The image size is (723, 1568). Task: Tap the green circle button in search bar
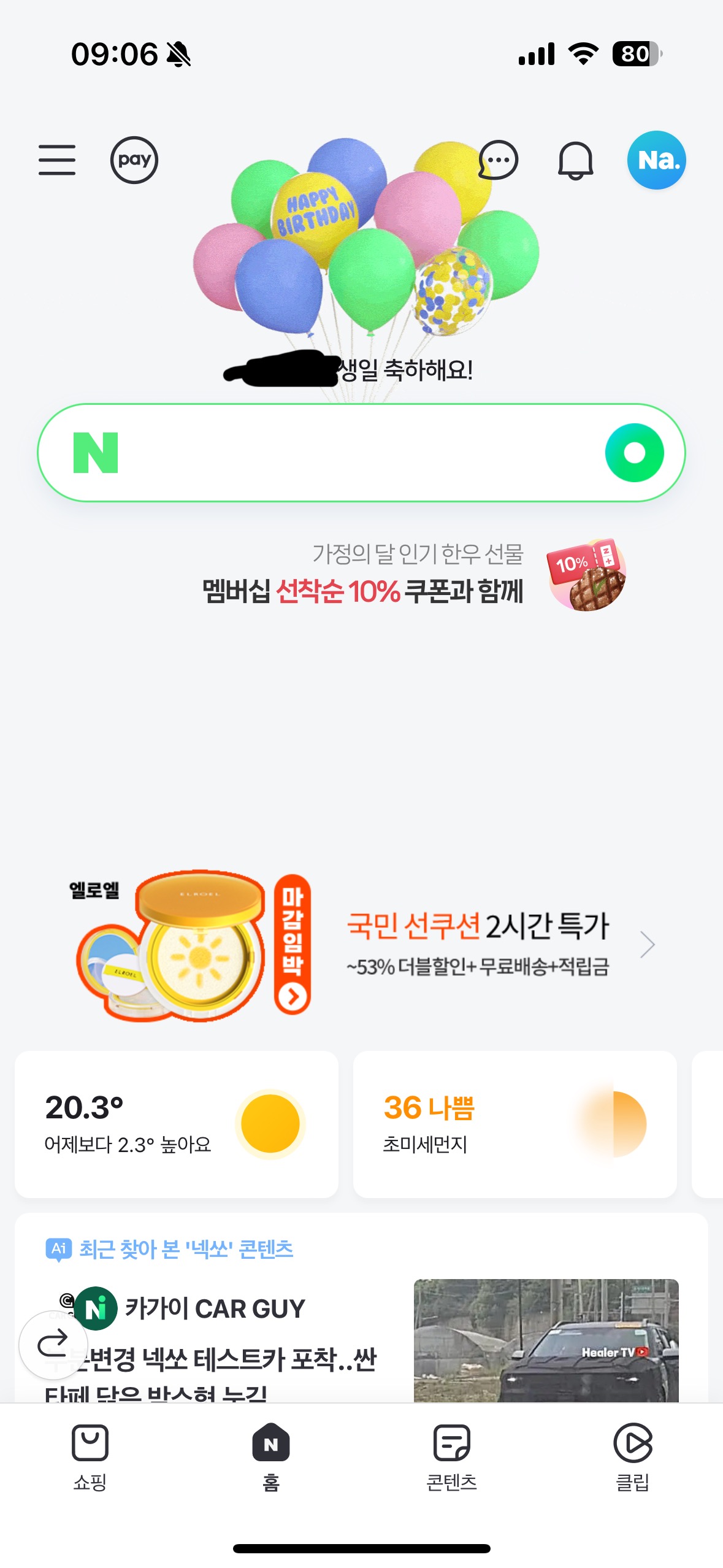pos(634,453)
